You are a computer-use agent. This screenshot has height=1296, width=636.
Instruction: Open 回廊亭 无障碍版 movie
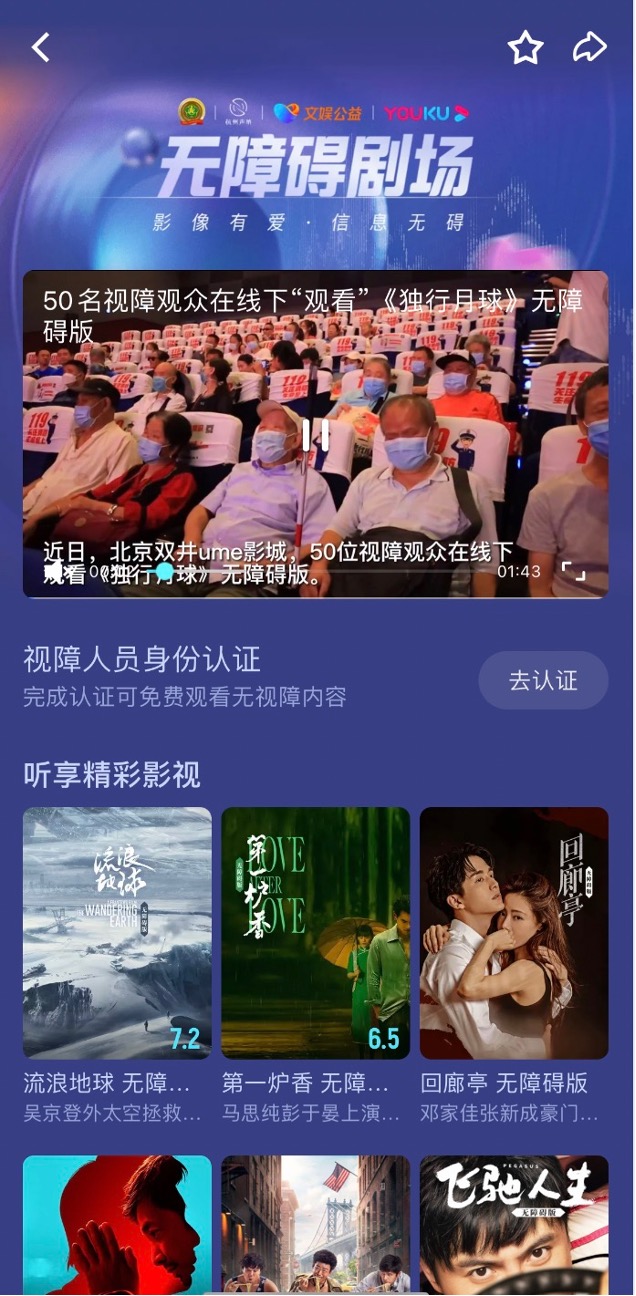(x=514, y=932)
